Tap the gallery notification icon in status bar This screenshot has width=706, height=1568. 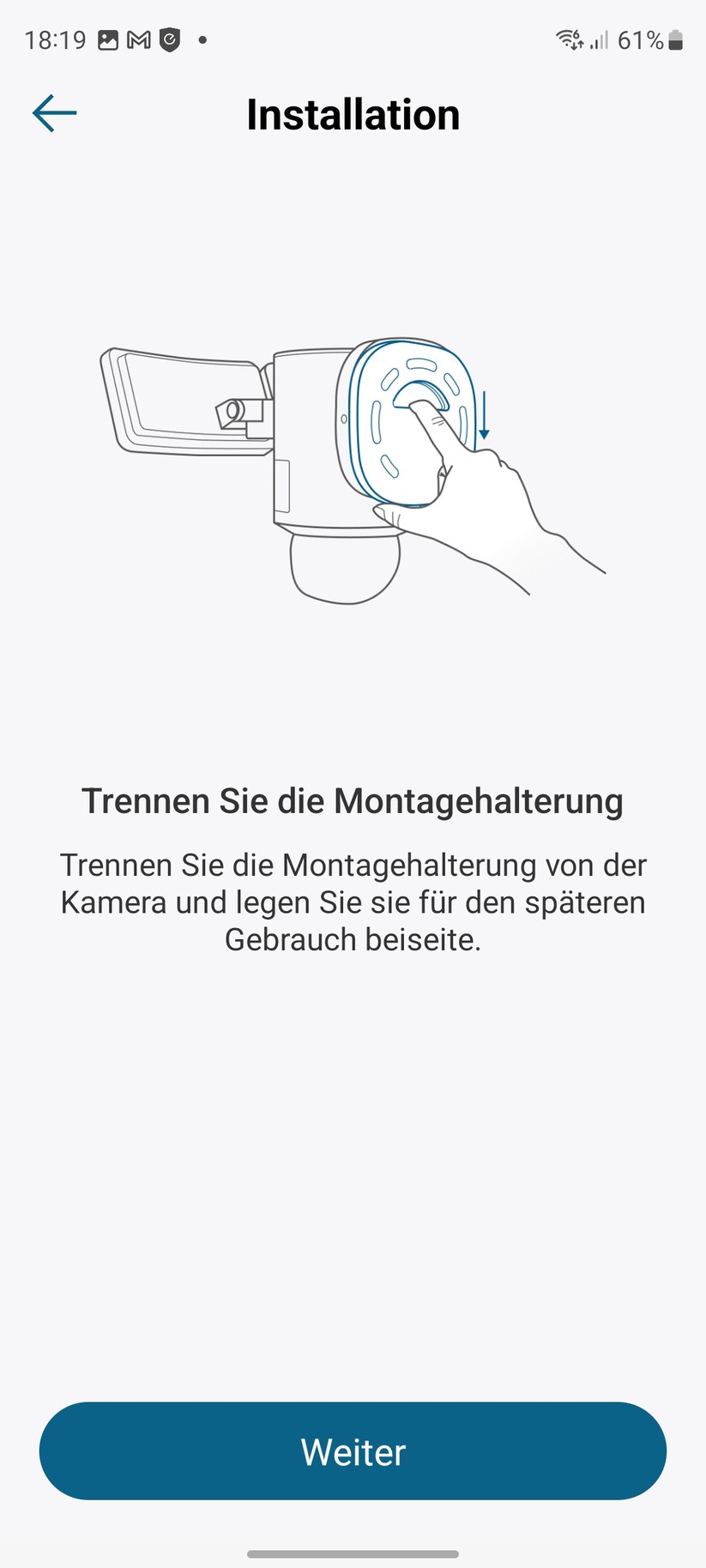click(x=106, y=39)
